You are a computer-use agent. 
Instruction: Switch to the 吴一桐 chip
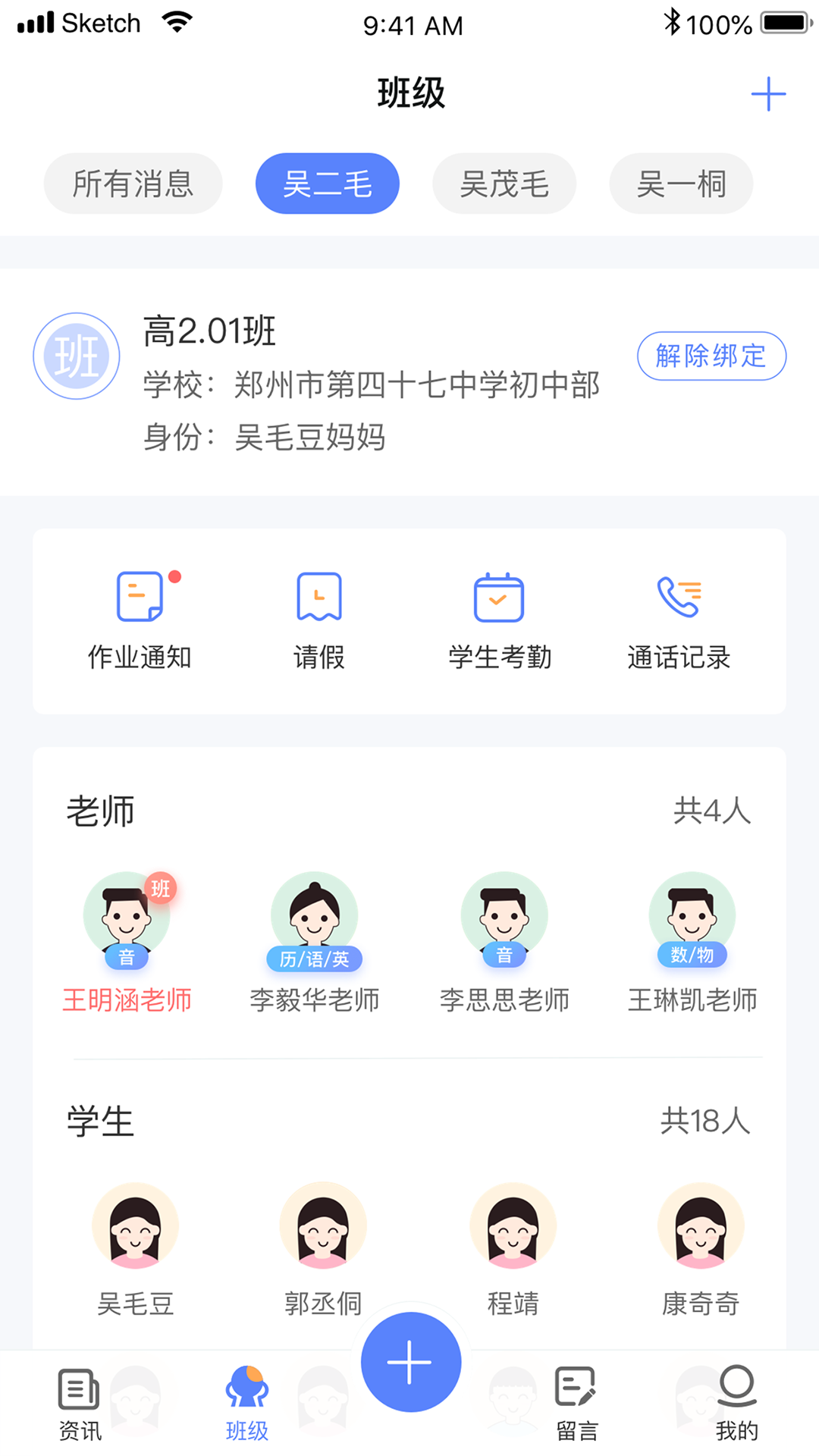click(x=681, y=184)
